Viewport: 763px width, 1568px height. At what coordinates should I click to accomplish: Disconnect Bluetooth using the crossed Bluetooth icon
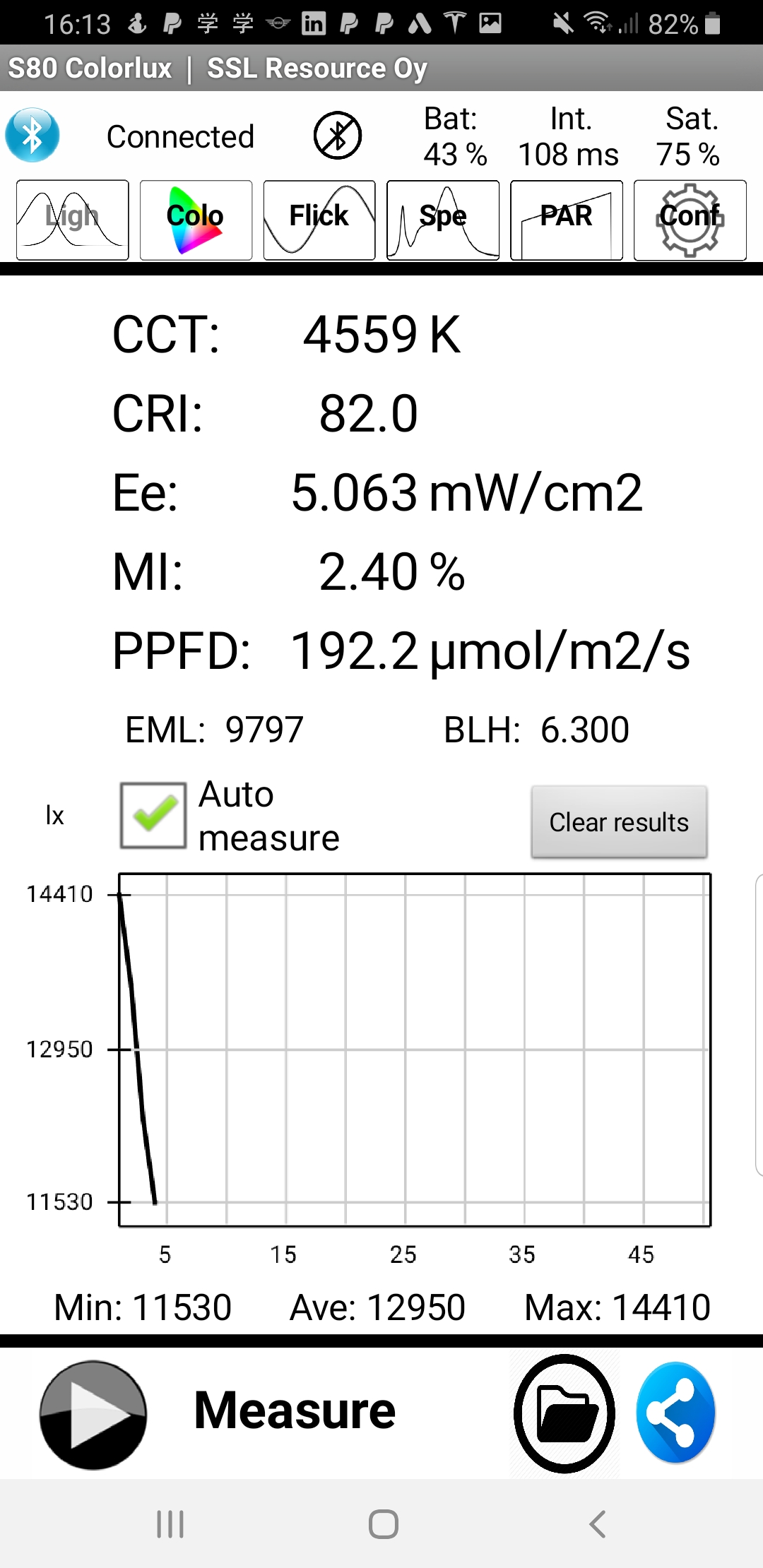point(337,136)
